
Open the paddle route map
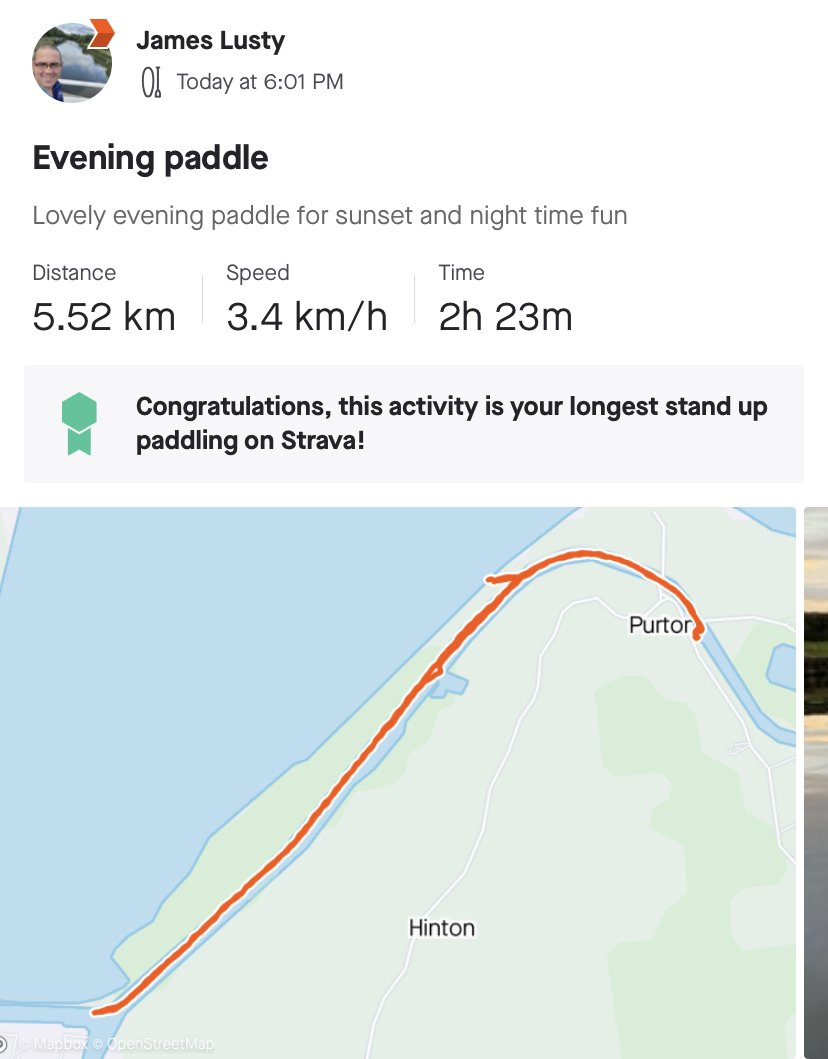point(398,782)
